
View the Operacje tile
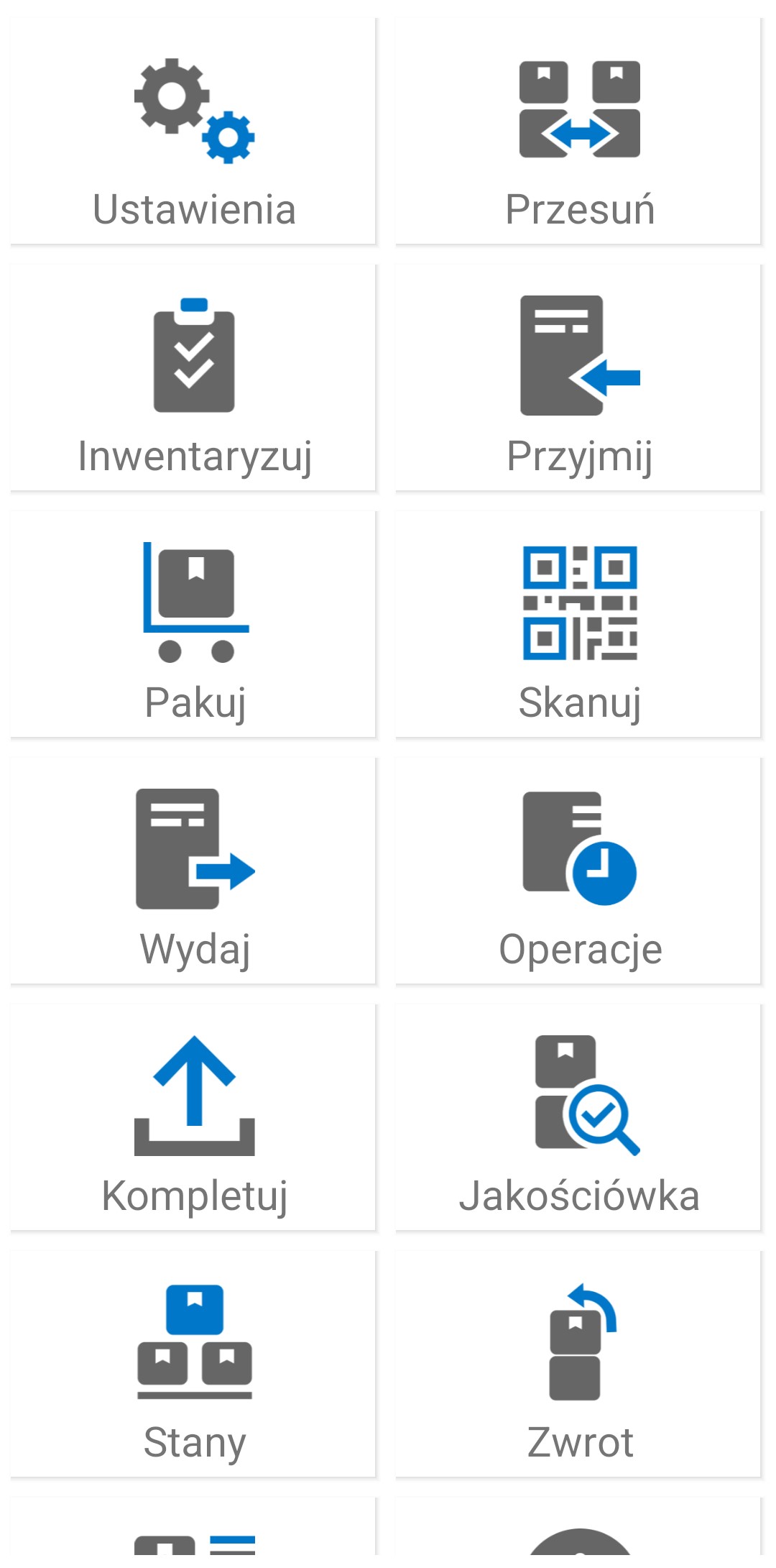578,872
